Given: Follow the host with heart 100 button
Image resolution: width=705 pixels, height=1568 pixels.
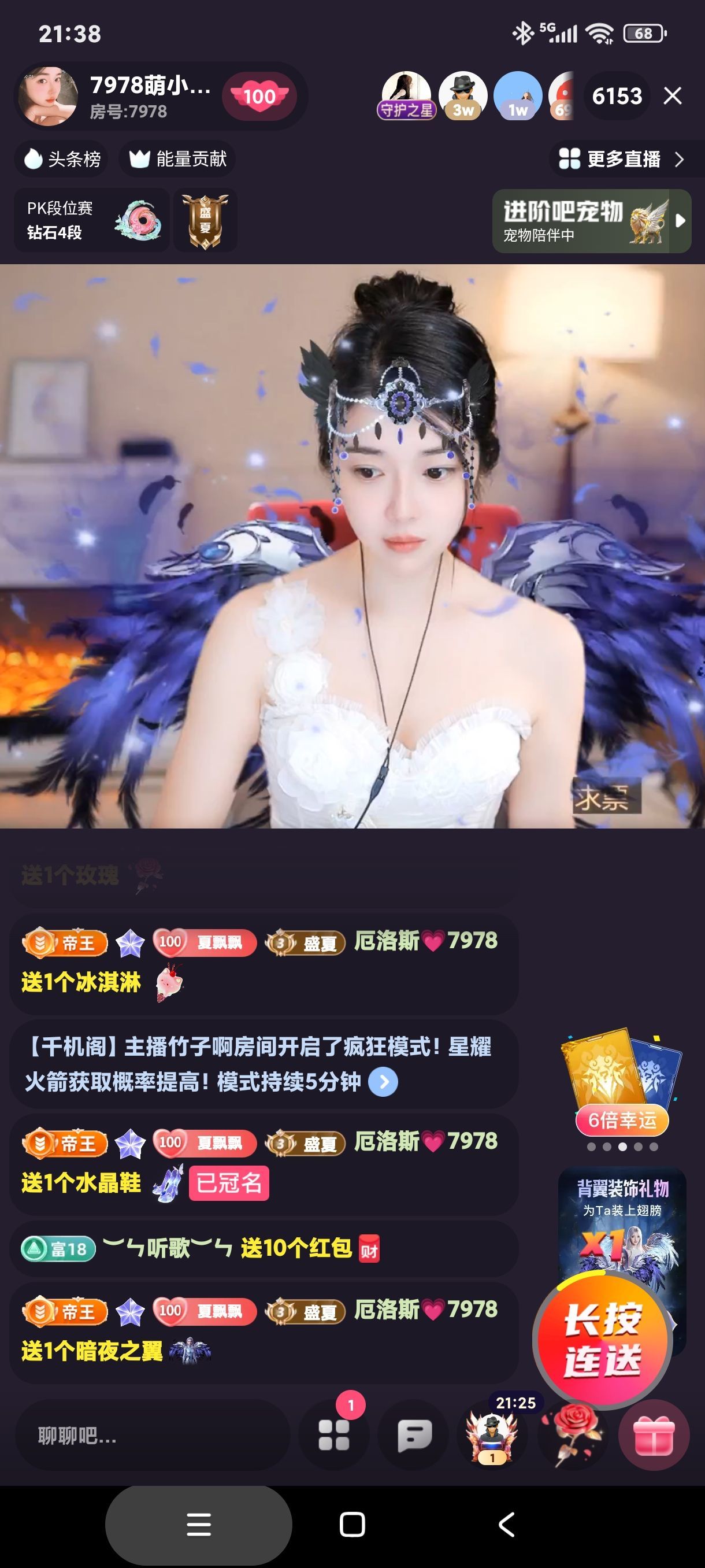Looking at the screenshot, I should coord(259,96).
